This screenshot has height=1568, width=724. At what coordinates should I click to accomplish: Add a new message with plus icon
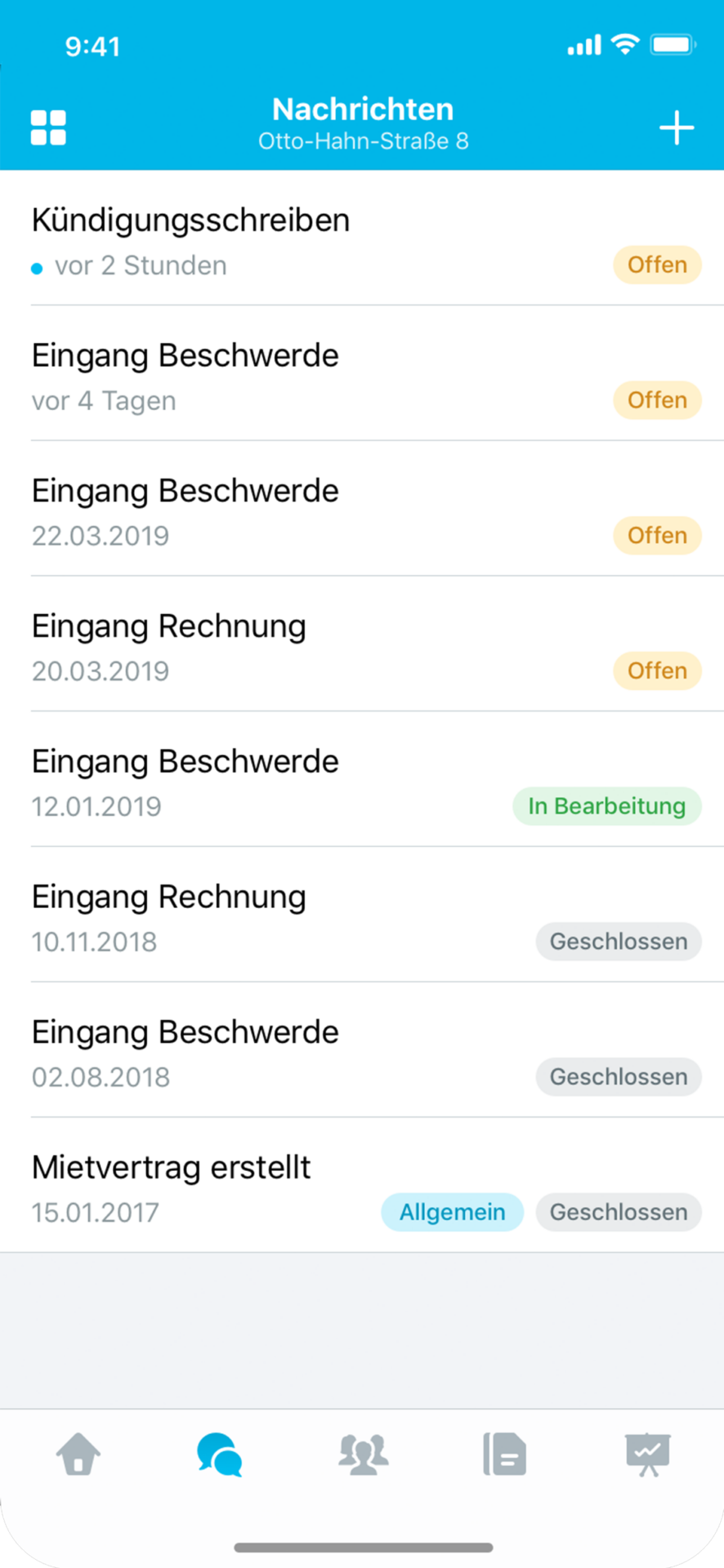point(677,128)
